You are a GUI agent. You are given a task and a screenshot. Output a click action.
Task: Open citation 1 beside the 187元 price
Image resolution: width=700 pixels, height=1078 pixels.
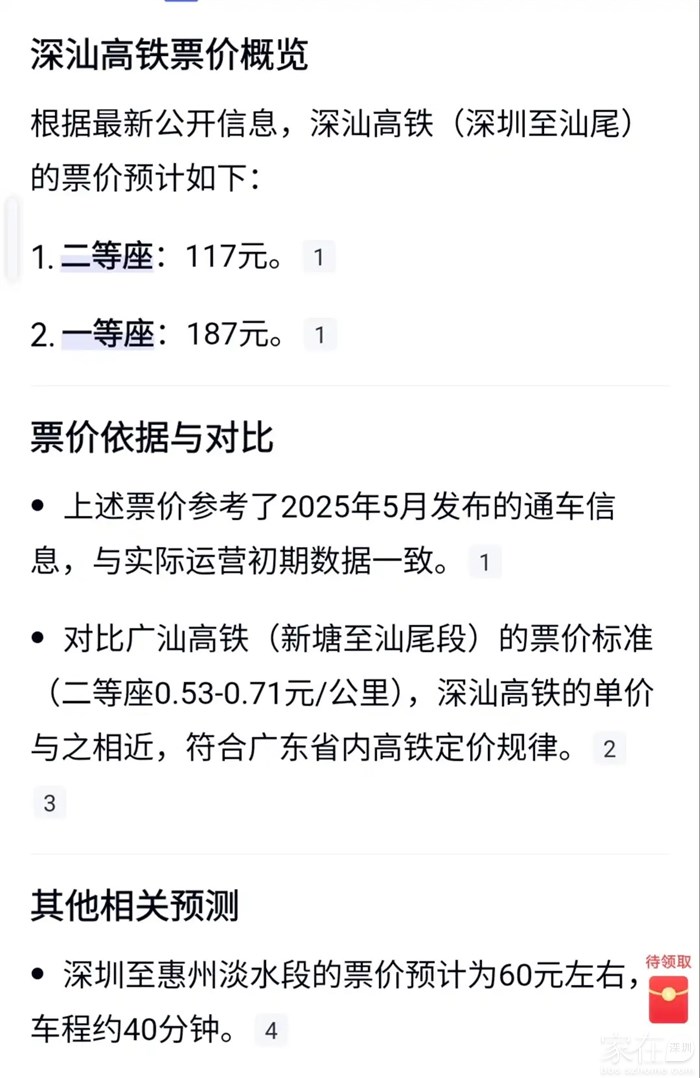coord(319,335)
